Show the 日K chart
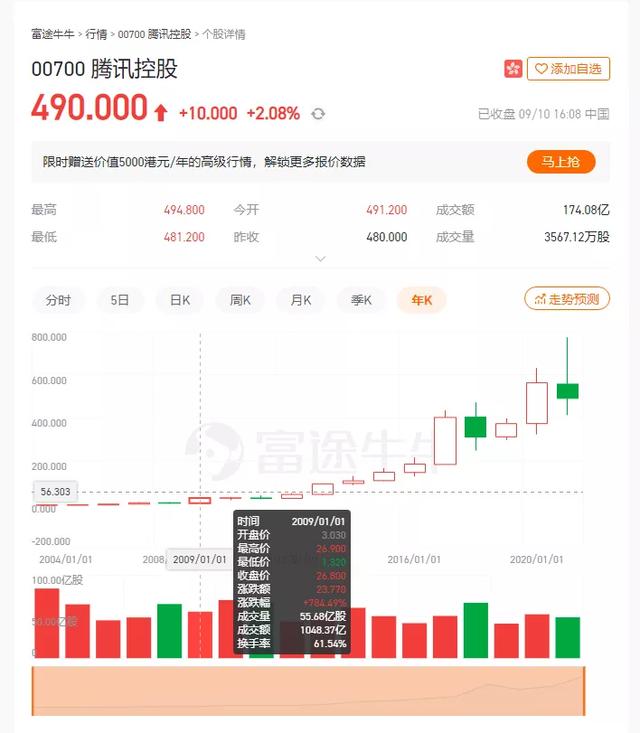Image resolution: width=640 pixels, height=733 pixels. pyautogui.click(x=180, y=299)
